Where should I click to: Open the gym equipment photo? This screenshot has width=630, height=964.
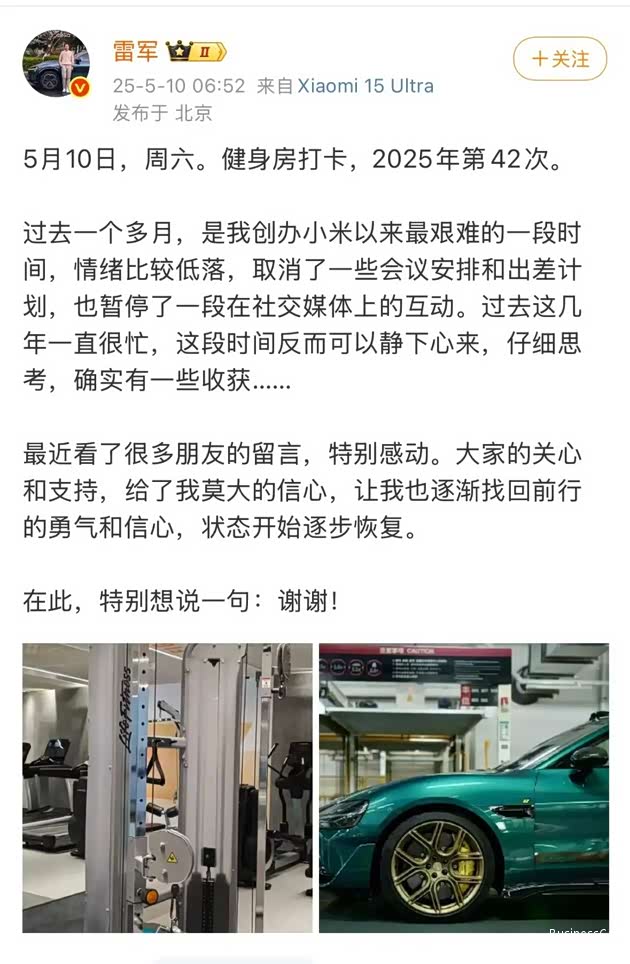[x=167, y=787]
